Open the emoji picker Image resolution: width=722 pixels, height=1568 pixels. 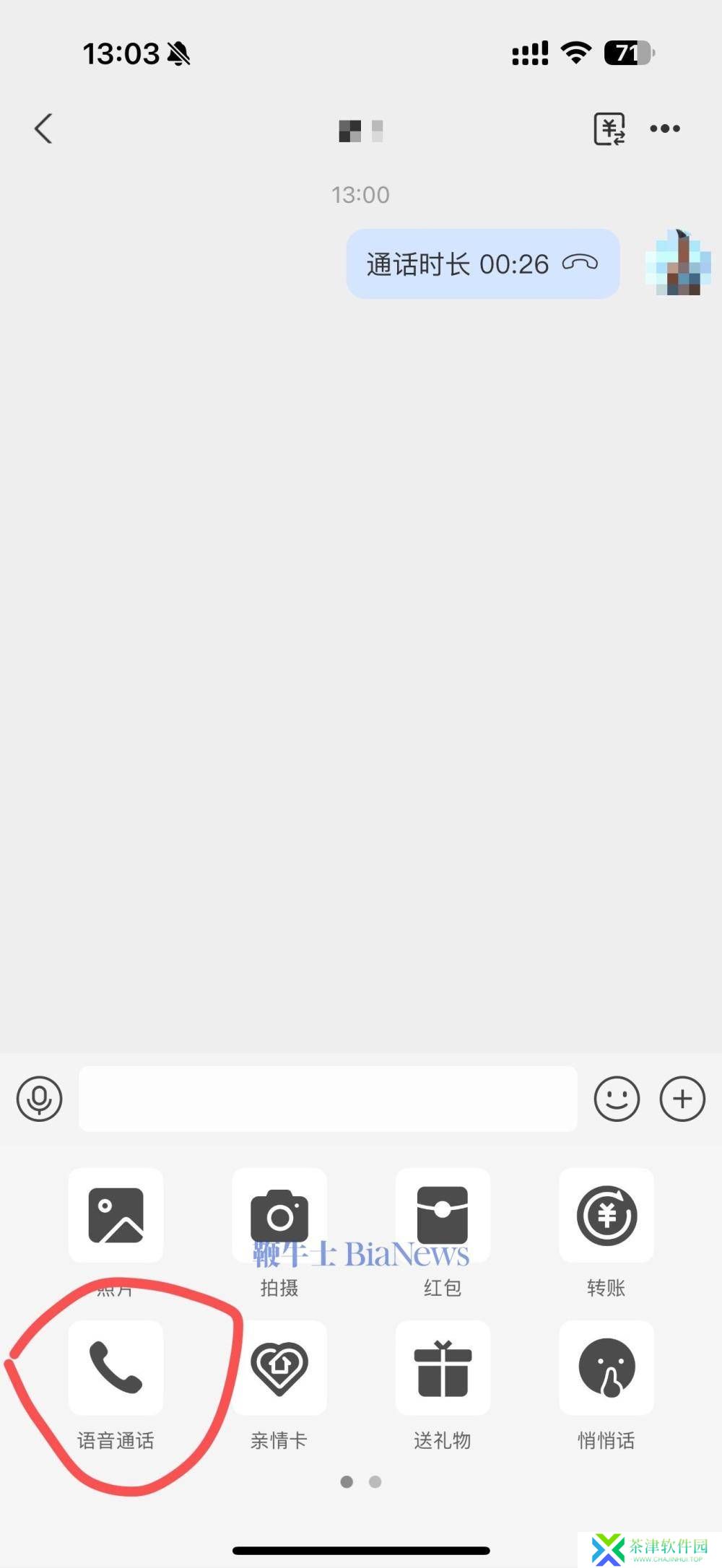coord(617,1099)
